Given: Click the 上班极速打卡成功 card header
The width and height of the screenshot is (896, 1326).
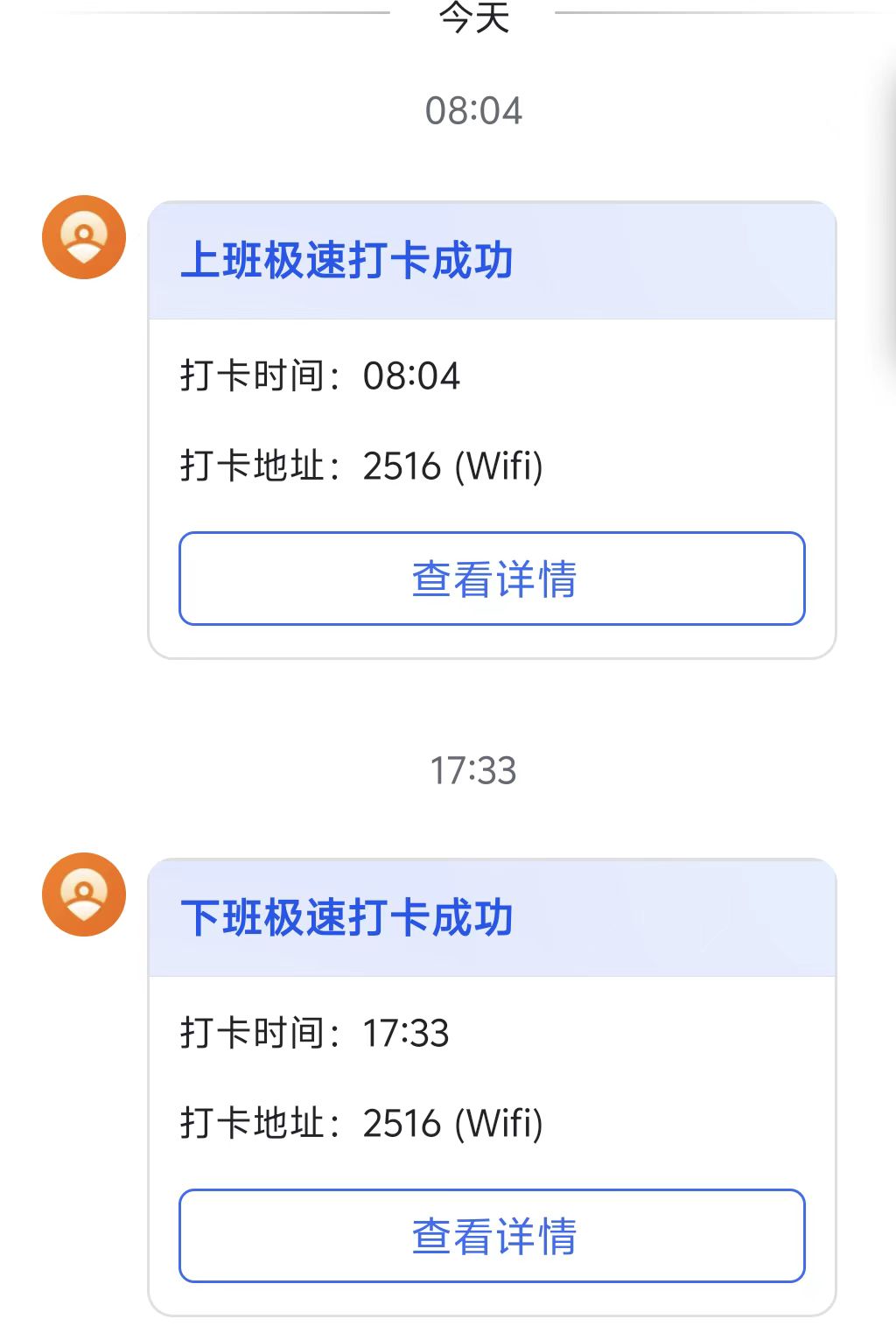Looking at the screenshot, I should (490, 260).
